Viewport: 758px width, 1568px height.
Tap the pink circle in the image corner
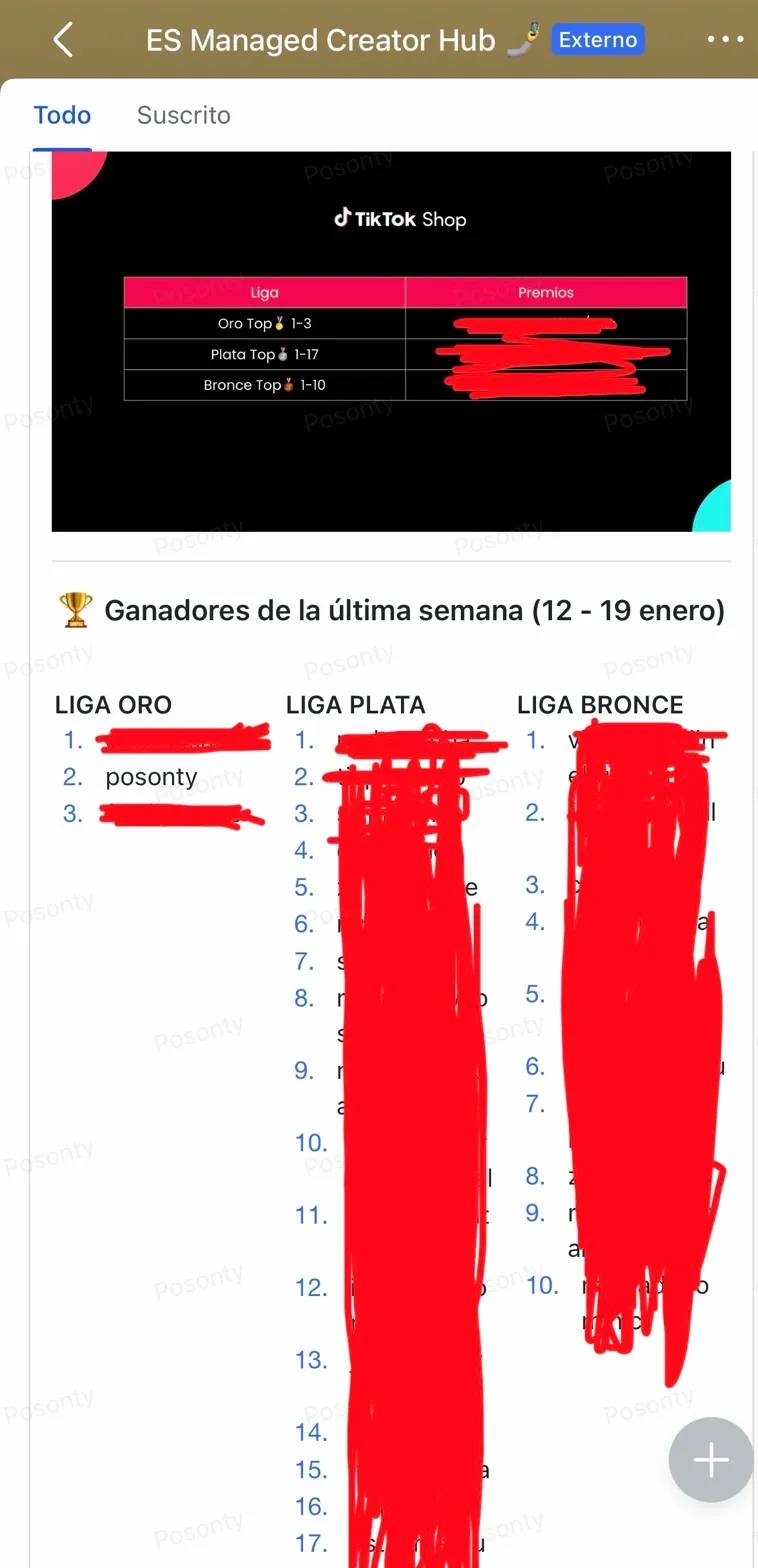(x=75, y=170)
